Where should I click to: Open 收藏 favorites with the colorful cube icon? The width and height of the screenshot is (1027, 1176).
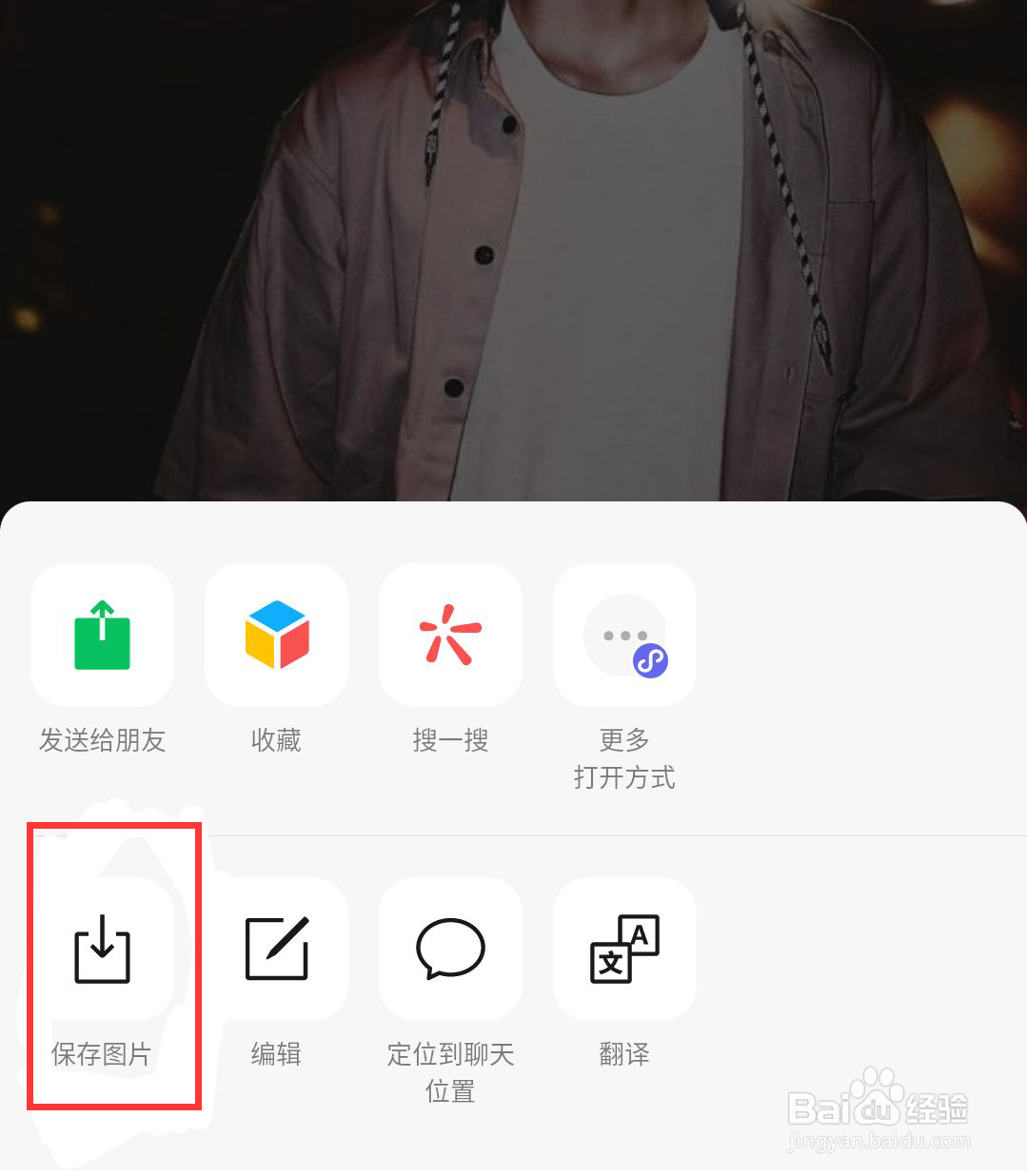click(276, 635)
